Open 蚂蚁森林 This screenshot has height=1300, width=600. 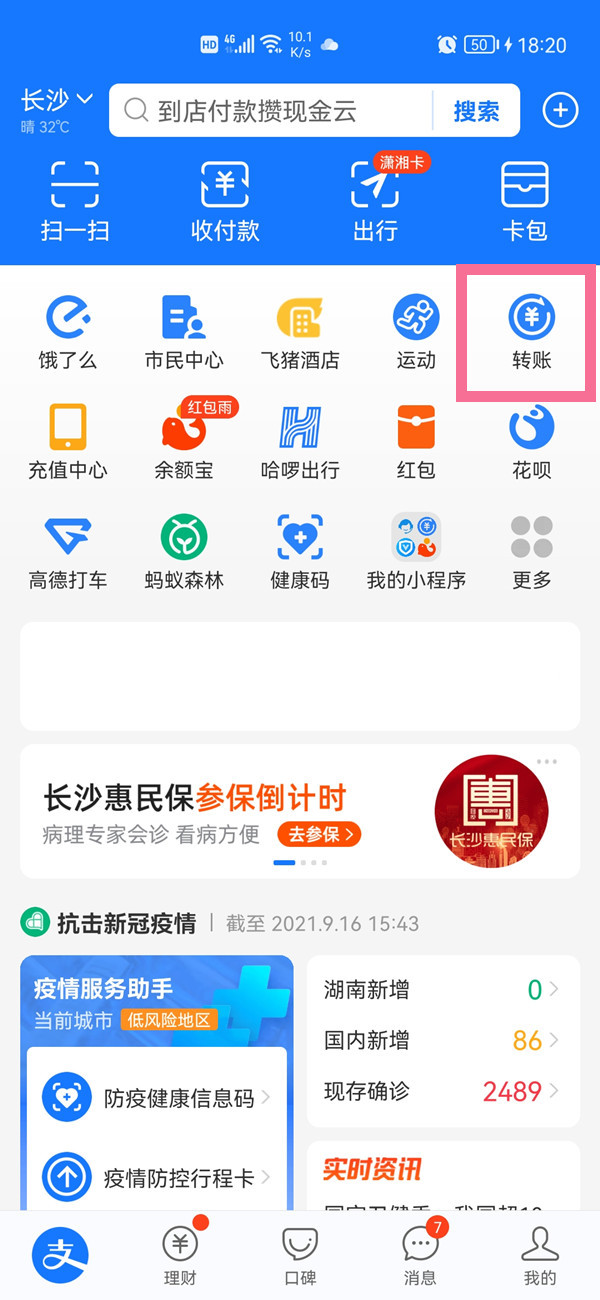pyautogui.click(x=184, y=552)
